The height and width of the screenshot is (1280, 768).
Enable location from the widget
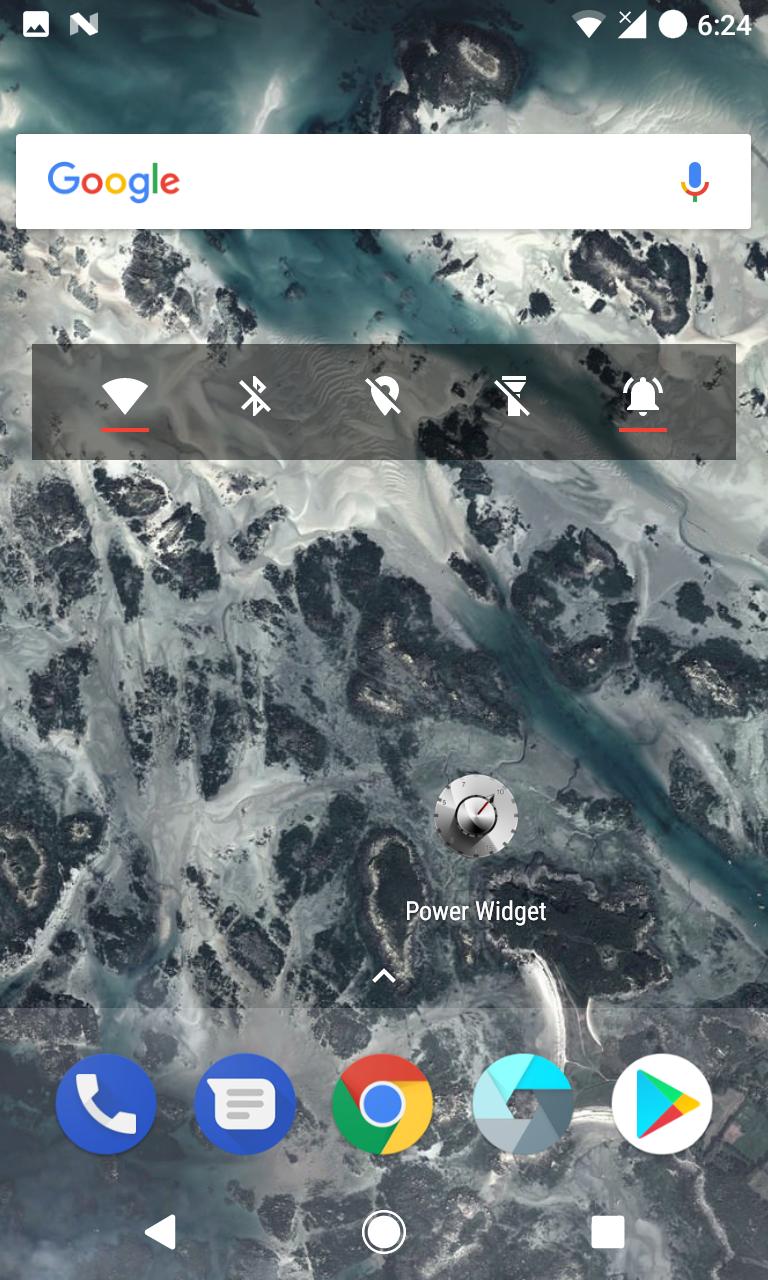(x=383, y=398)
